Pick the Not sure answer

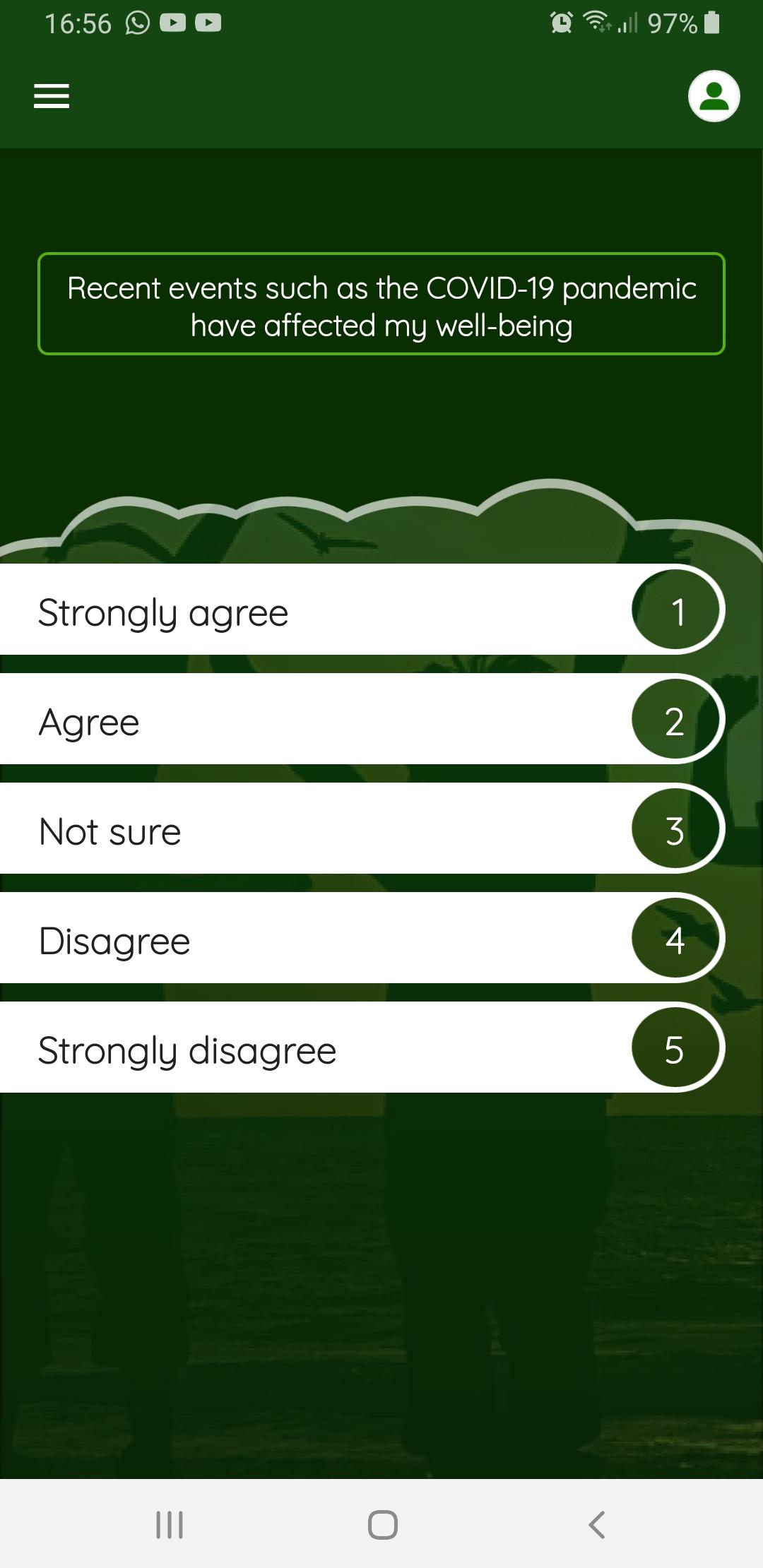pyautogui.click(x=362, y=828)
